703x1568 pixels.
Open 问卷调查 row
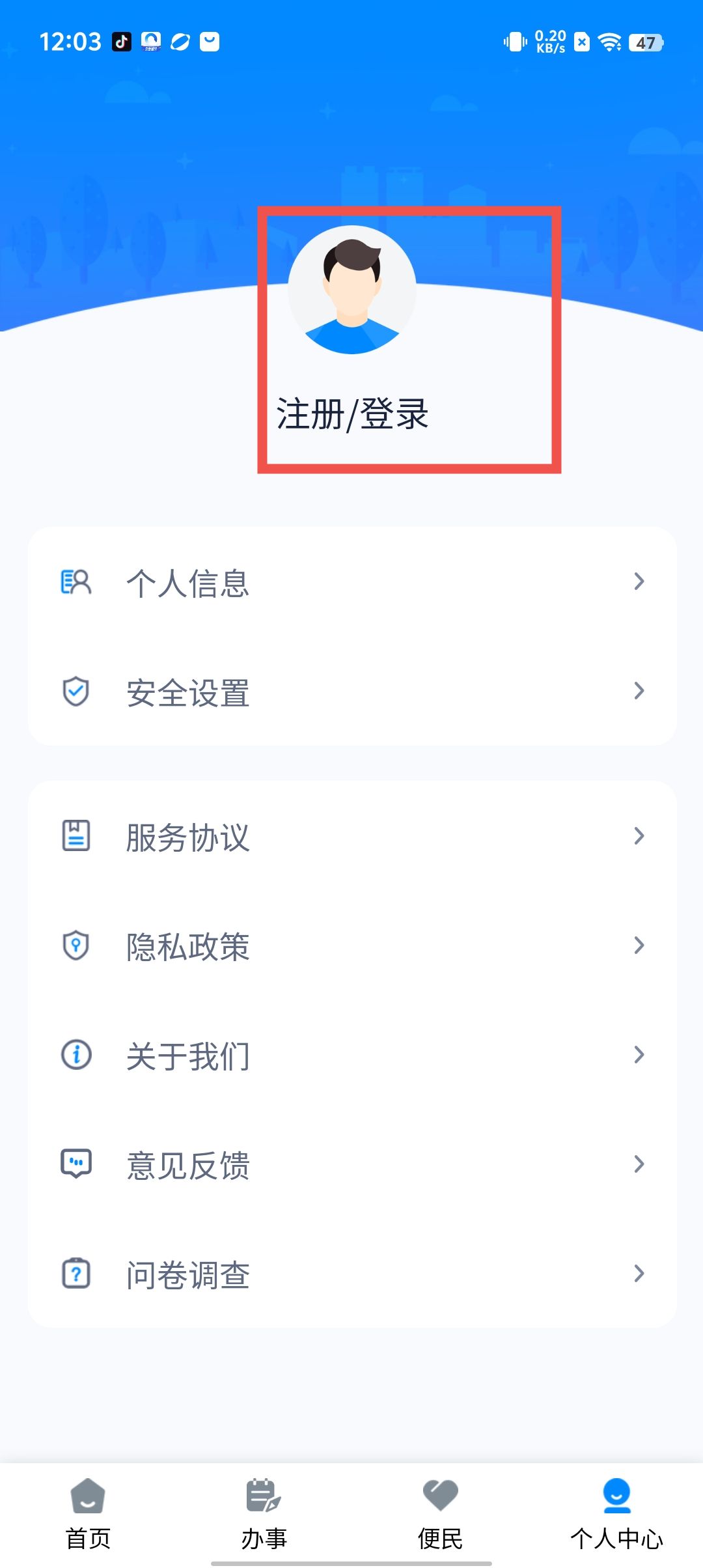(x=351, y=1274)
